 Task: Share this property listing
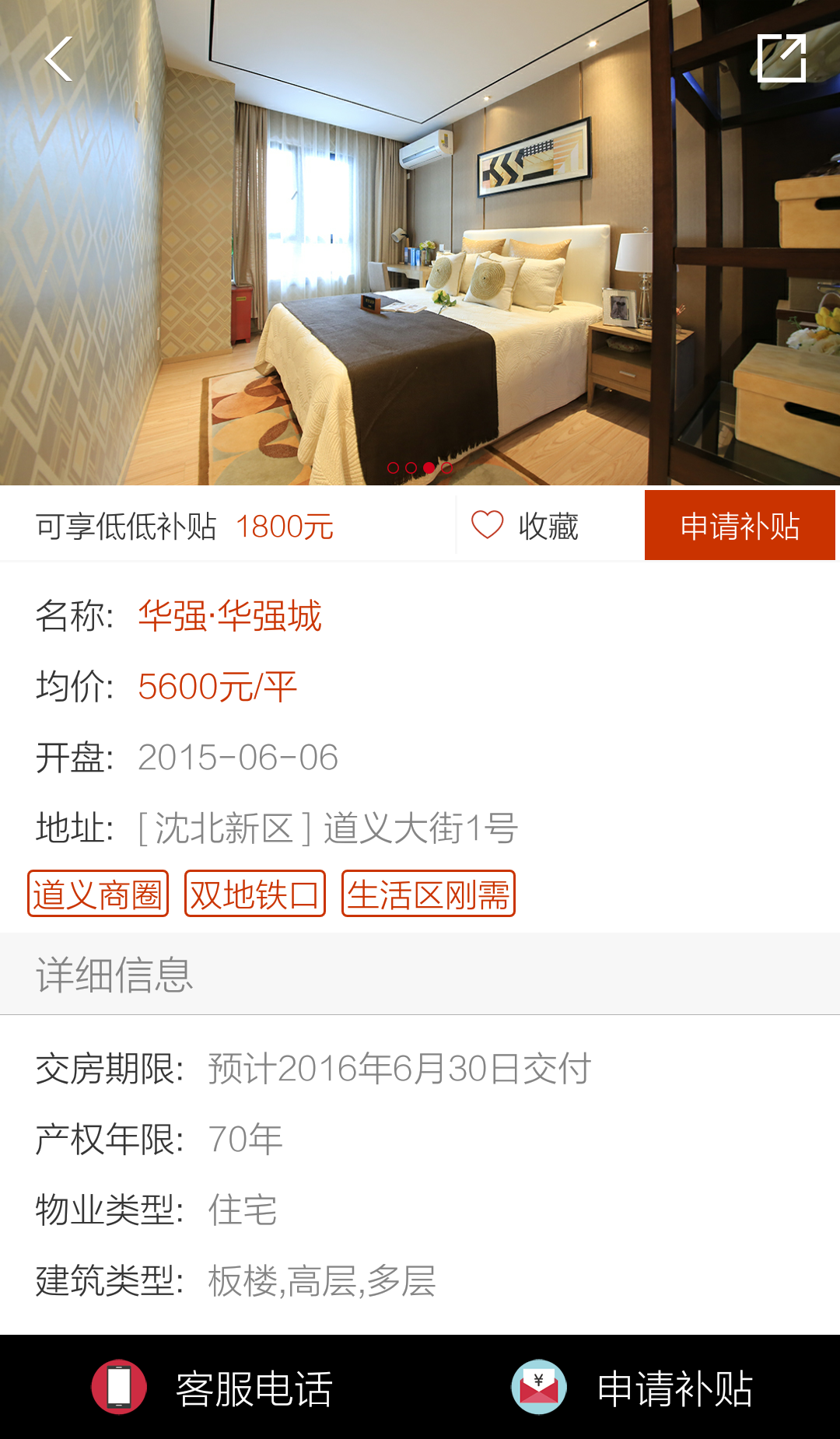(x=781, y=58)
